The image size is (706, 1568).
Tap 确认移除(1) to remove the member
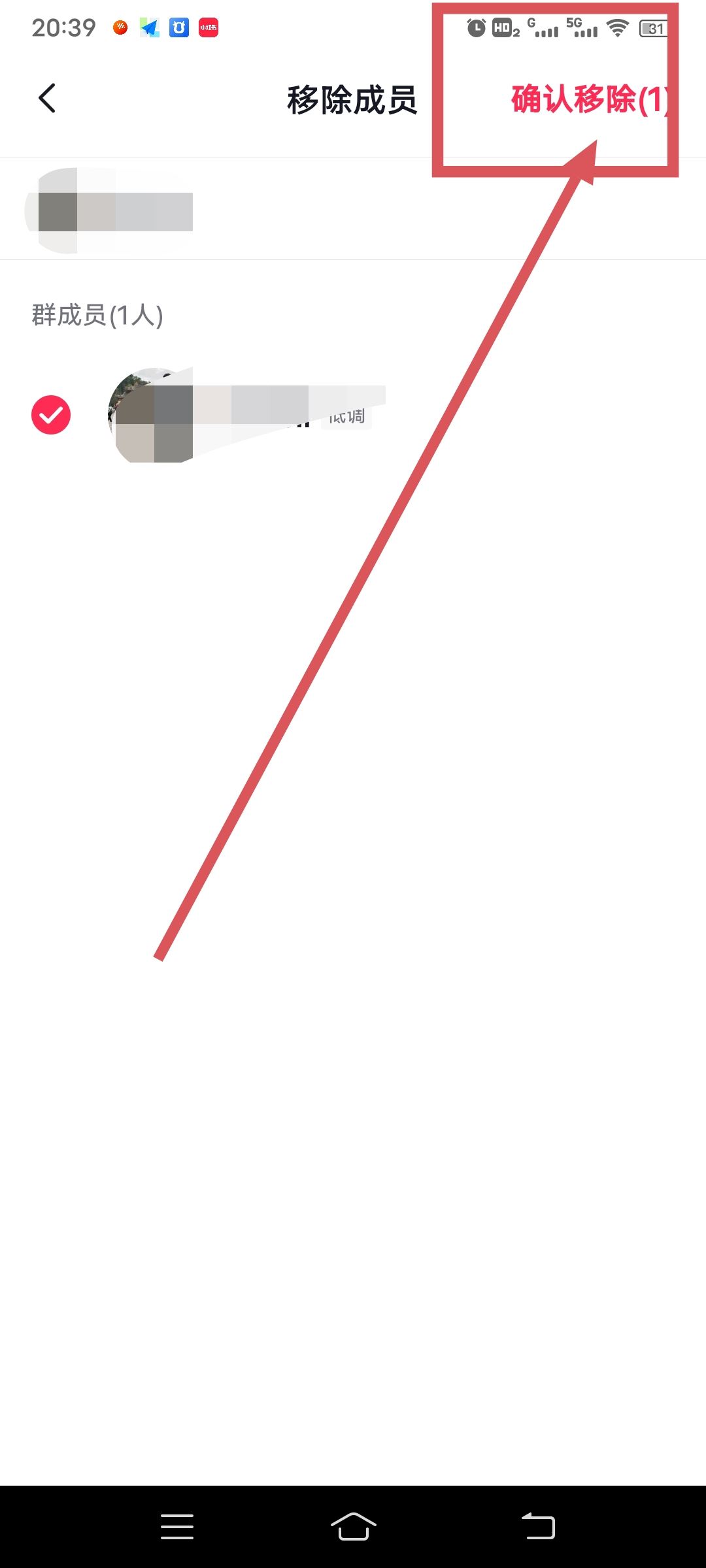click(590, 100)
